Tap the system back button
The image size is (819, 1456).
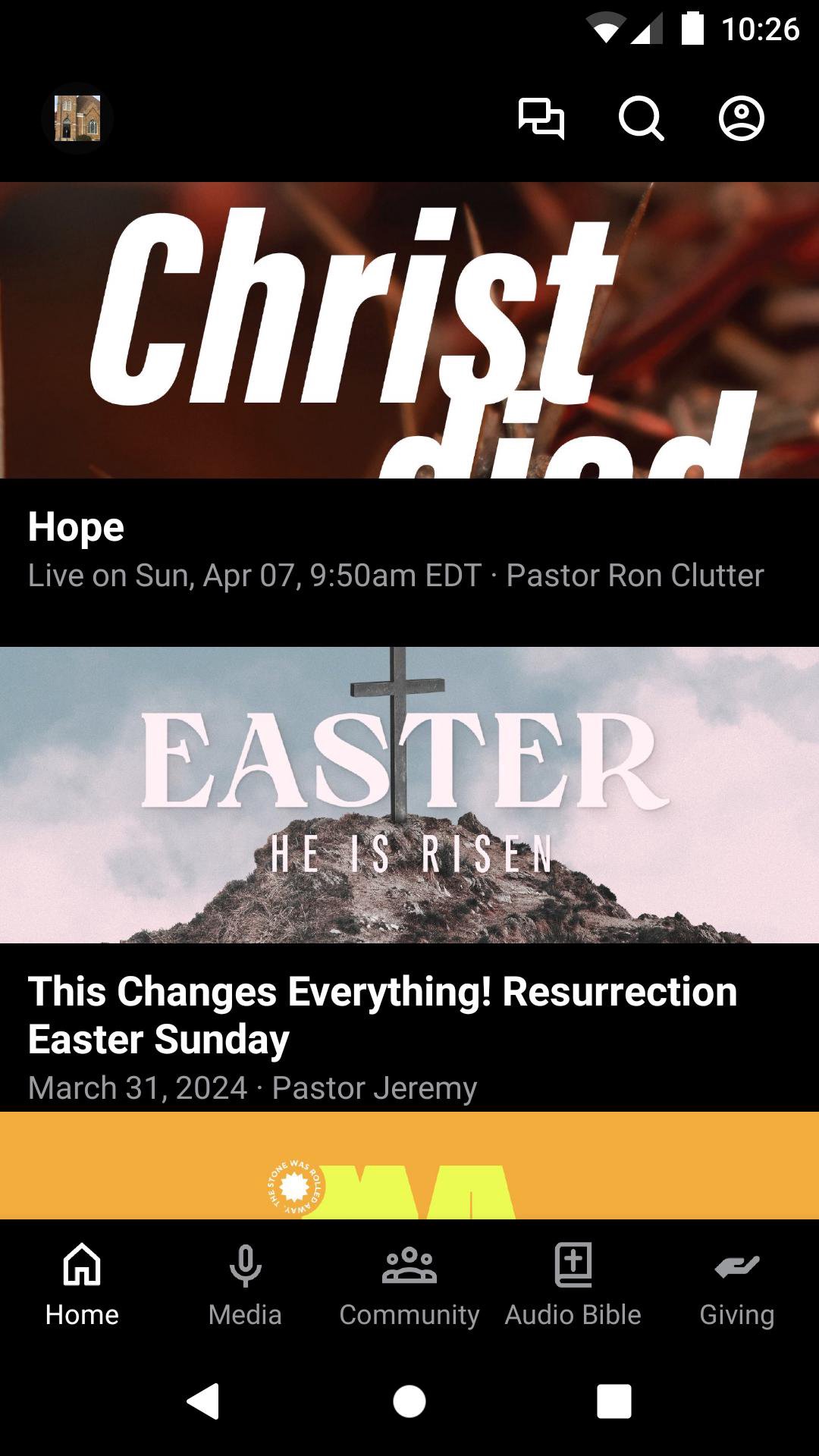pos(203,1401)
